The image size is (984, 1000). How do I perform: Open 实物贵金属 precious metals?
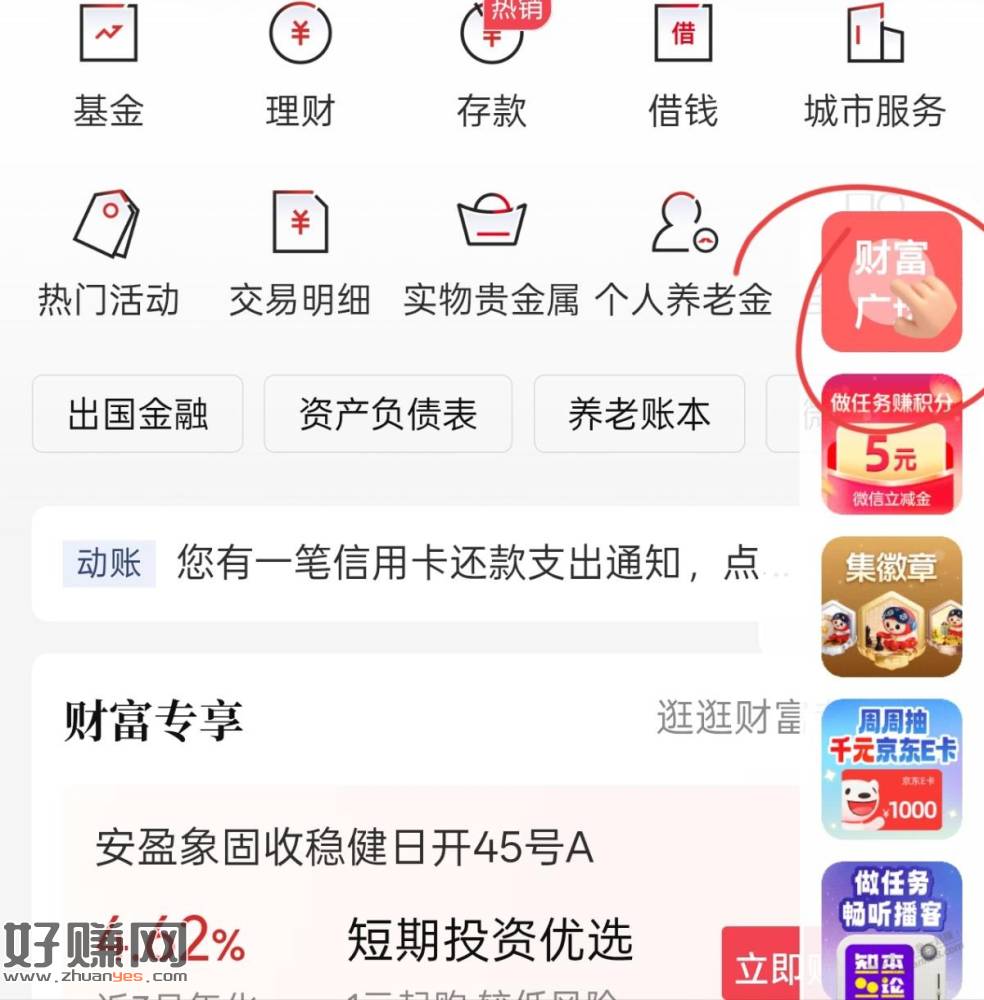(x=491, y=255)
